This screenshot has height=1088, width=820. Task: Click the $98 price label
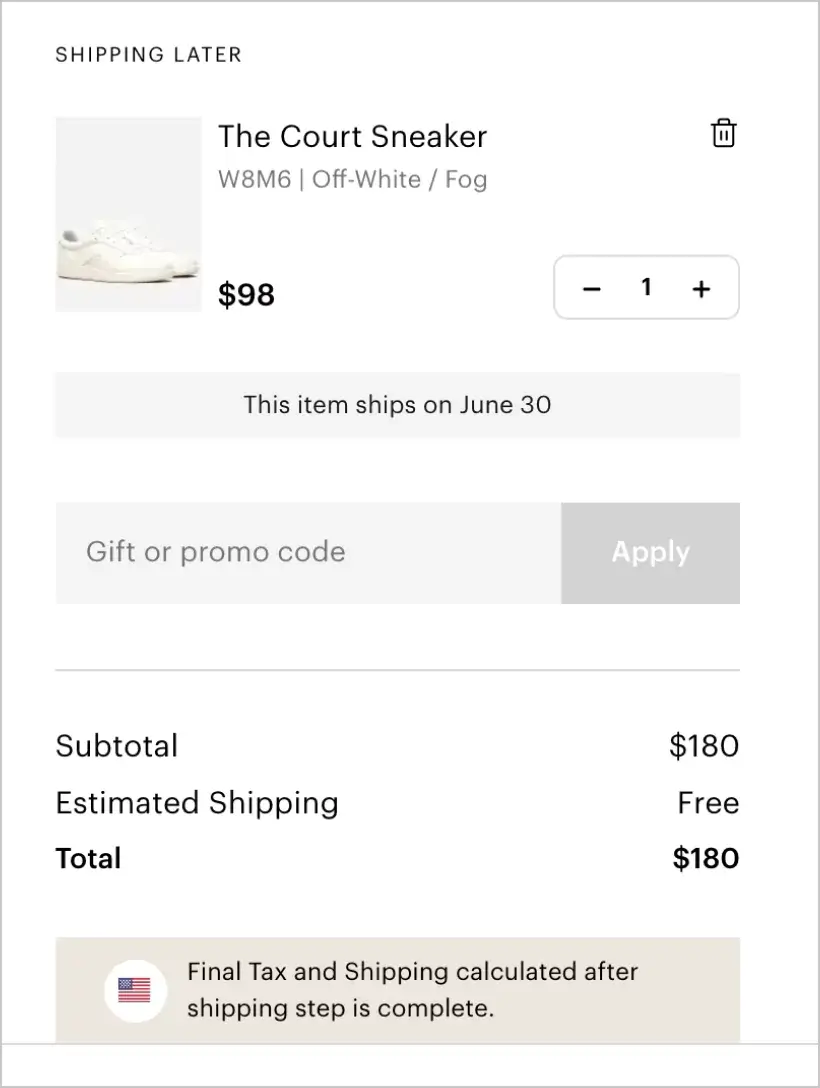coord(246,294)
